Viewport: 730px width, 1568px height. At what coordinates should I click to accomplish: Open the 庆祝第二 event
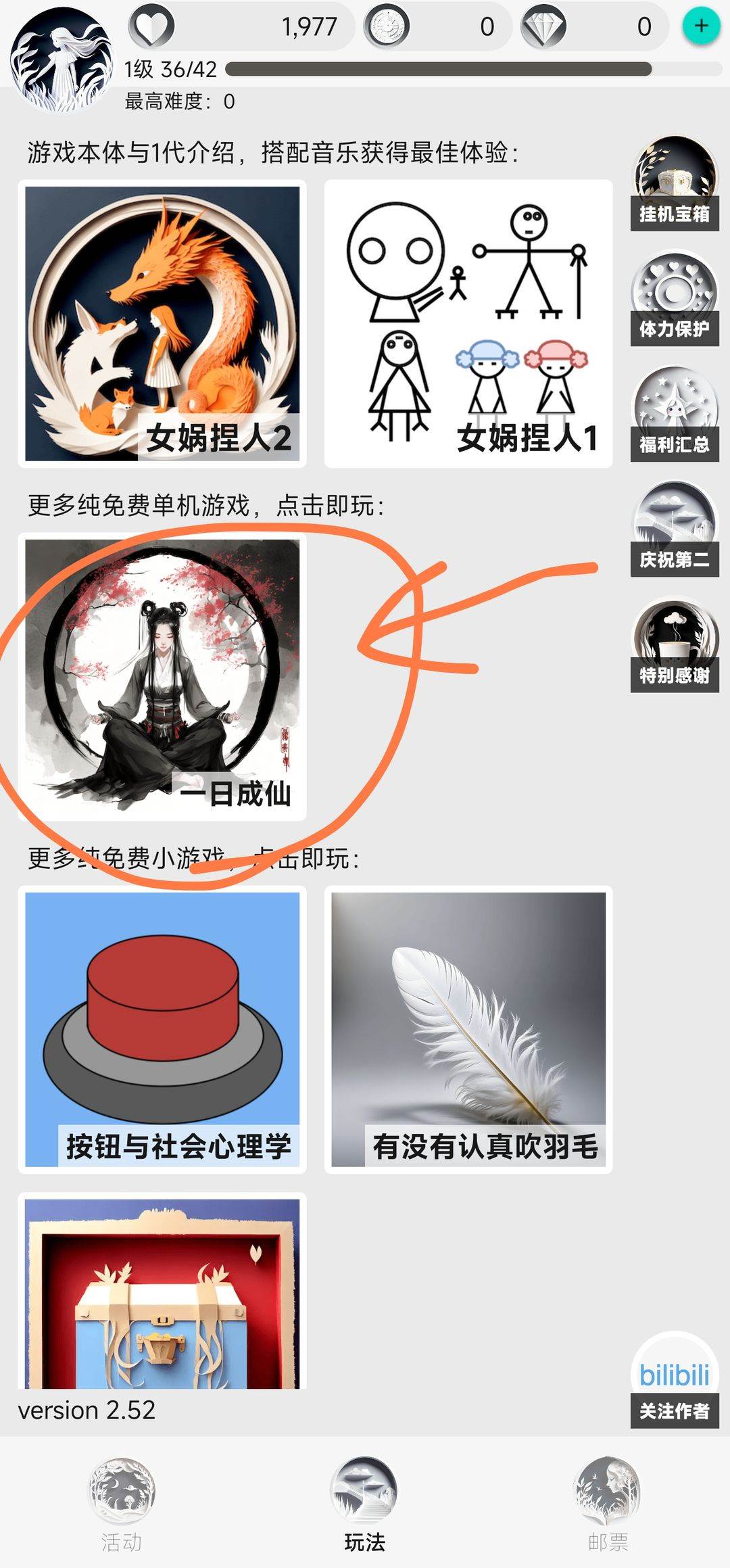[674, 529]
